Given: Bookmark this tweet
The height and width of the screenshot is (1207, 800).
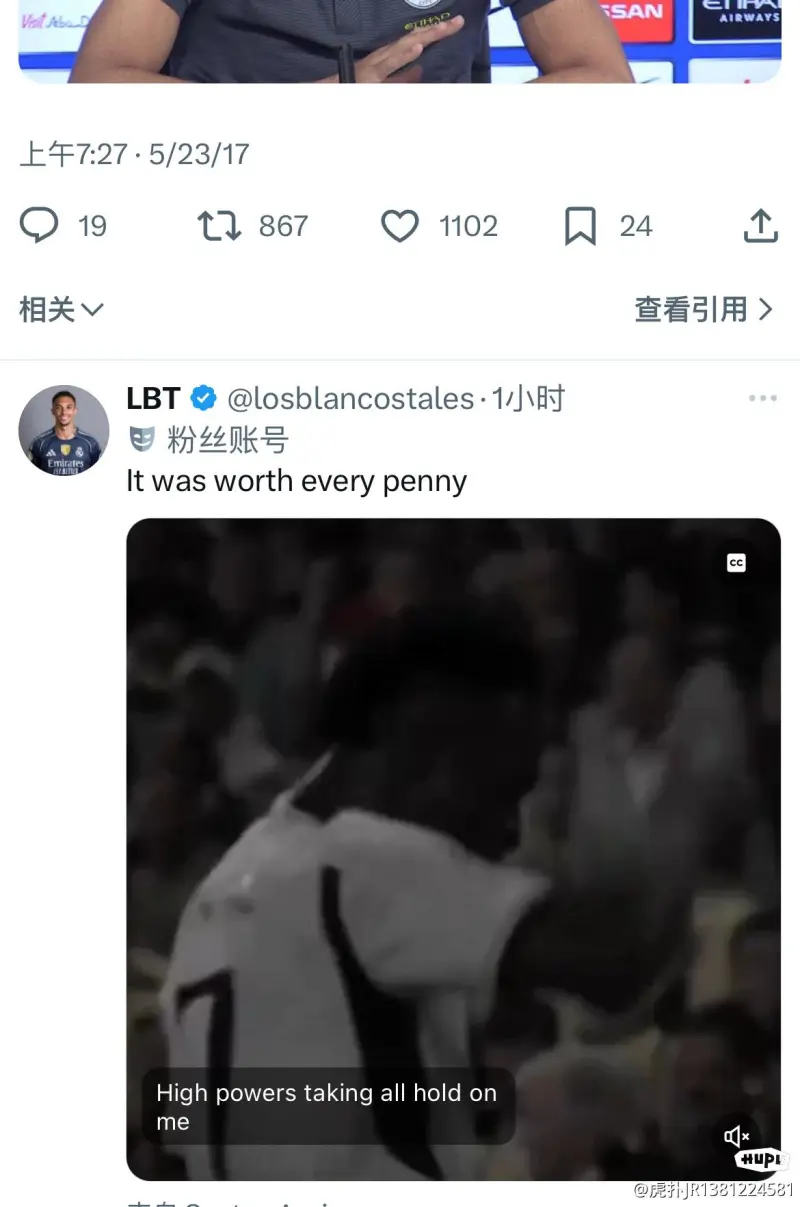Looking at the screenshot, I should (x=580, y=226).
